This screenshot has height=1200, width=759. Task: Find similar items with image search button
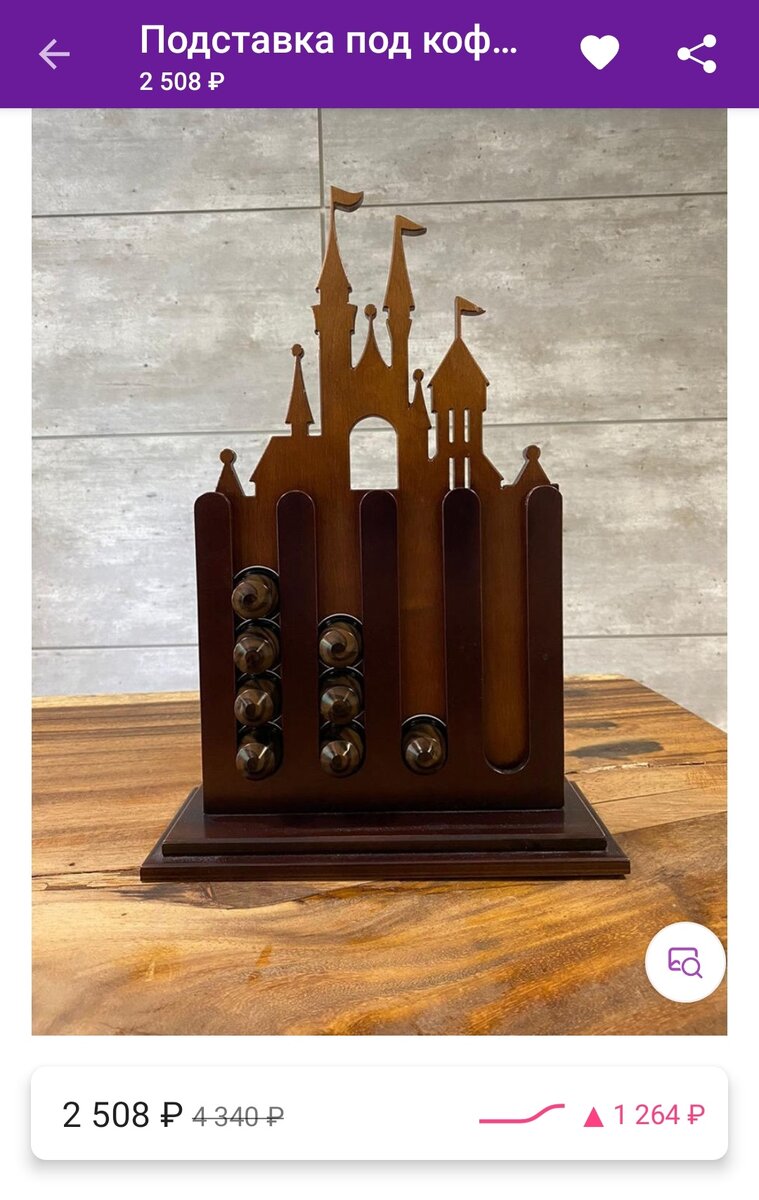(x=685, y=962)
